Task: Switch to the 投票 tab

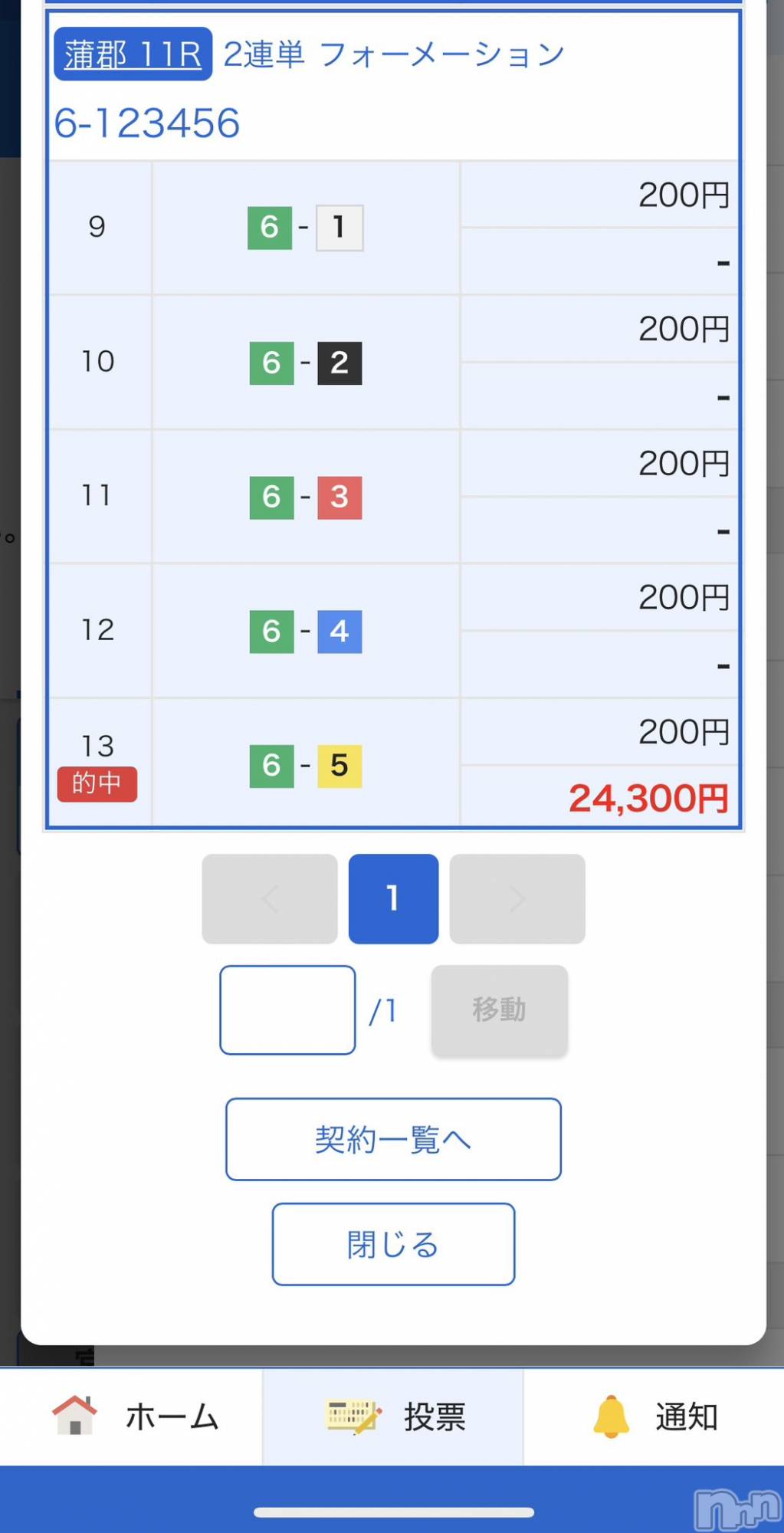Action: 393,1416
